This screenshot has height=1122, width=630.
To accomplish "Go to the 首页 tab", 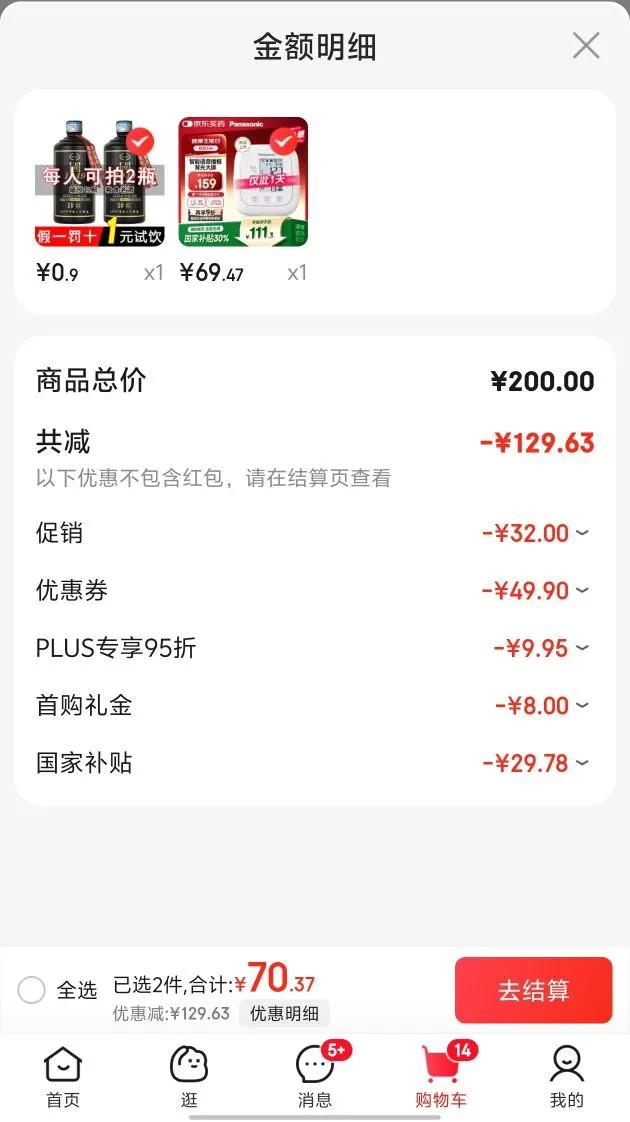I will (x=63, y=1077).
